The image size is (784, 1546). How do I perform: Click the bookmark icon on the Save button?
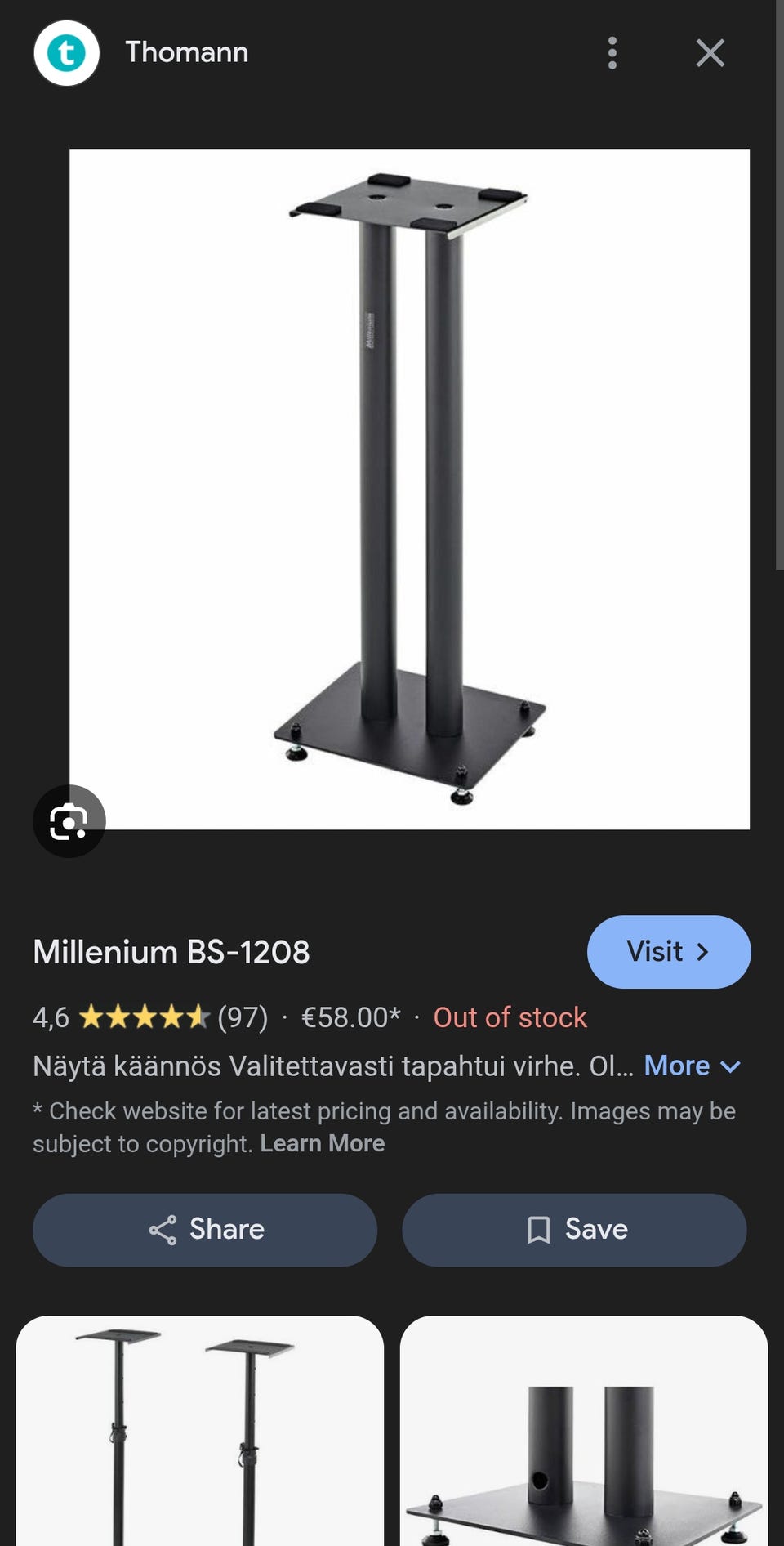click(x=540, y=1229)
